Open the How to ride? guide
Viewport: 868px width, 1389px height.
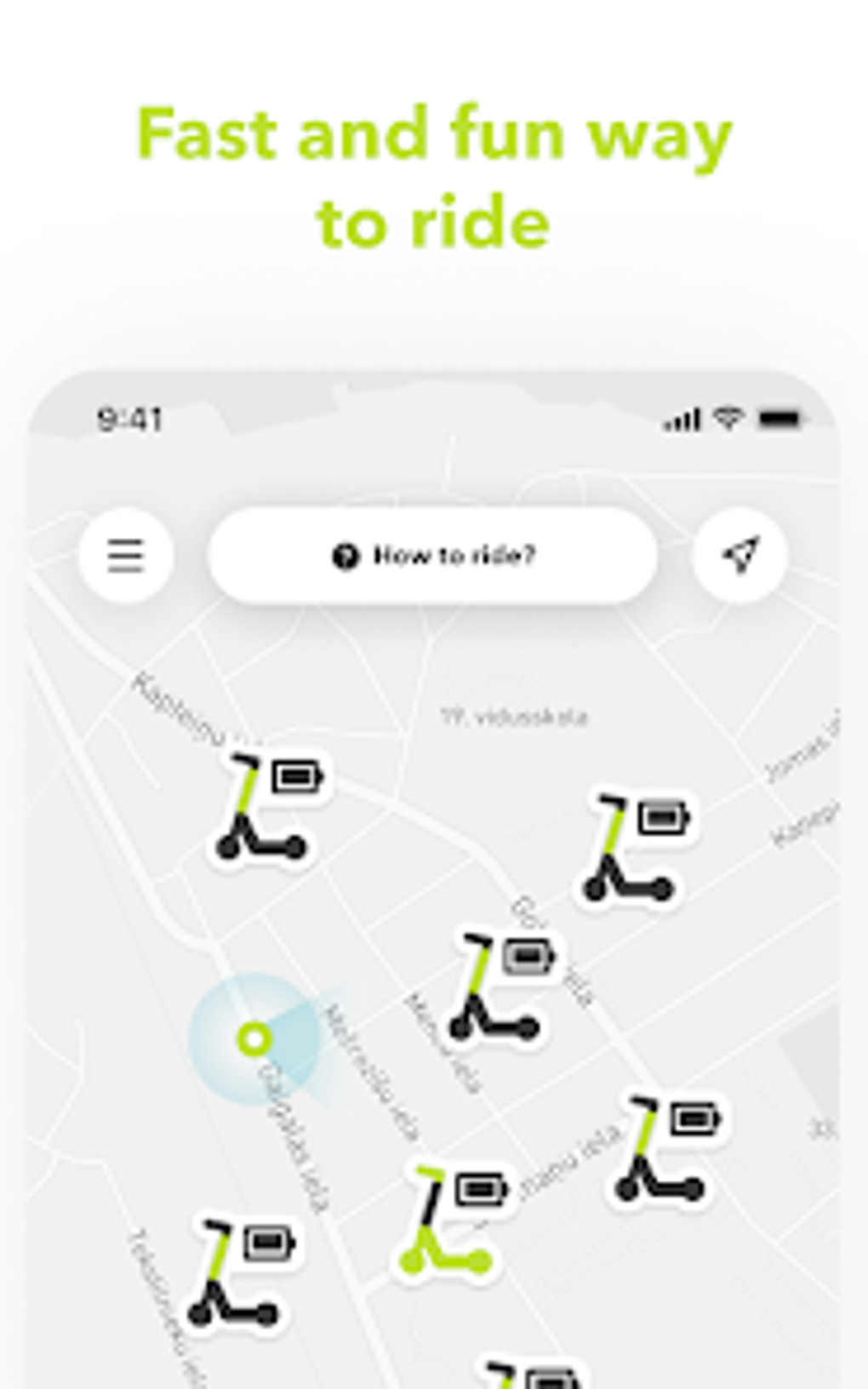[x=455, y=555]
